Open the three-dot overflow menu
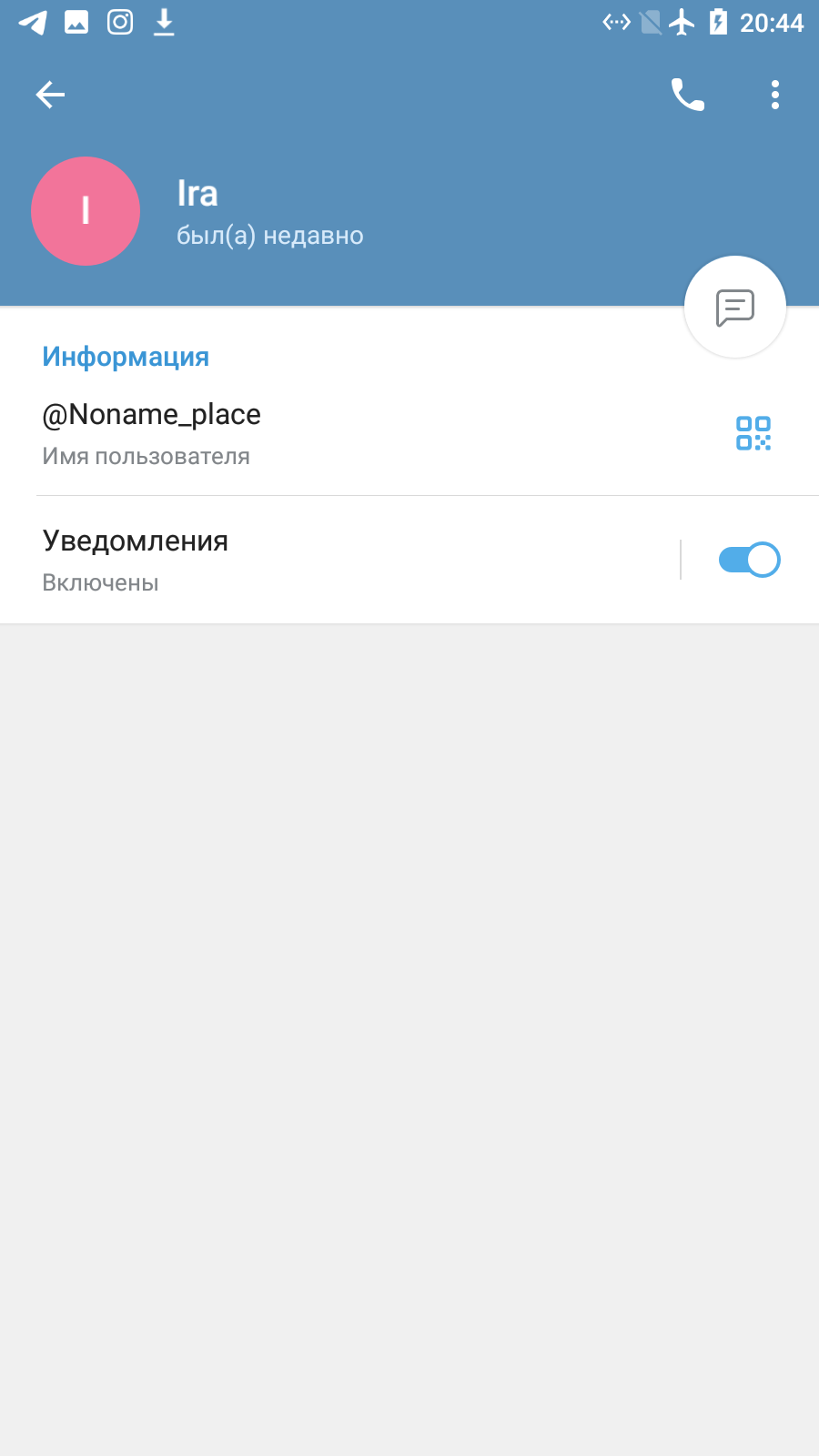 pyautogui.click(x=775, y=95)
